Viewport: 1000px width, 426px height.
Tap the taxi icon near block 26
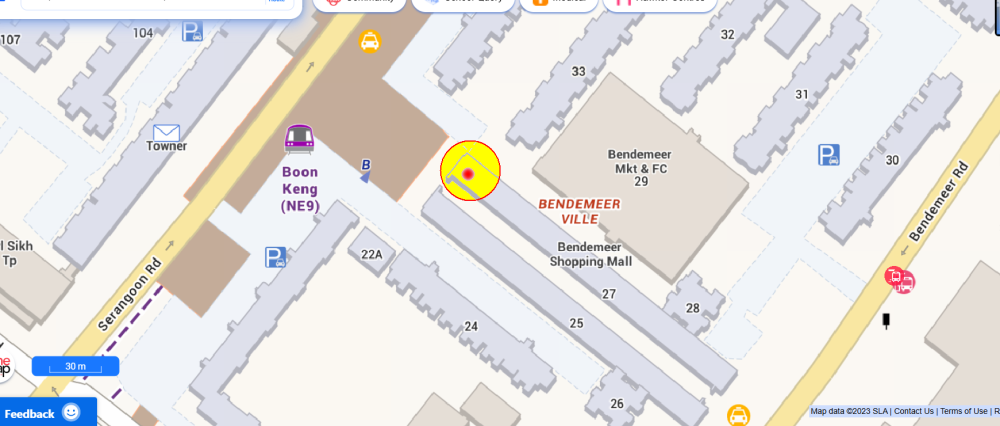click(738, 414)
